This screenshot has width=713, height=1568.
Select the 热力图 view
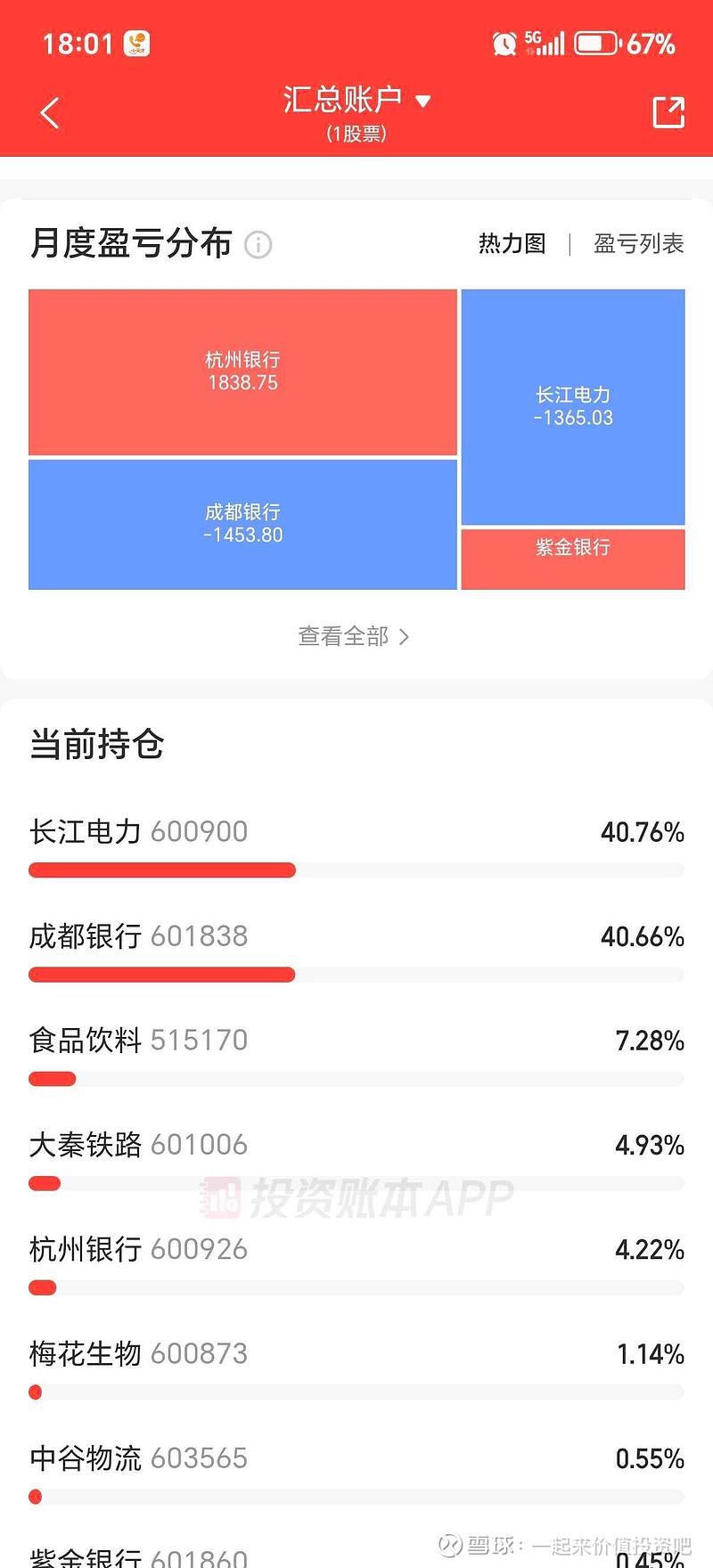click(512, 244)
